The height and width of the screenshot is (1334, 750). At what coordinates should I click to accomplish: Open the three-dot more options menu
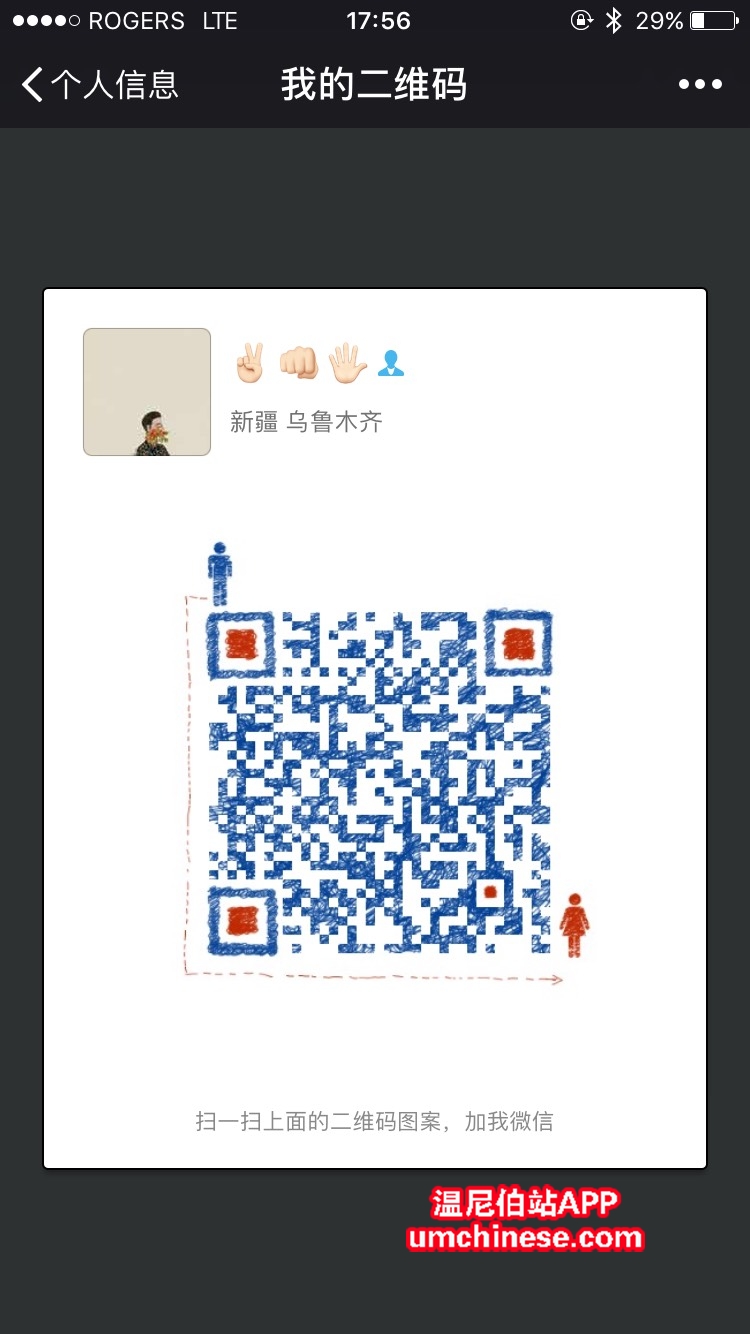[x=700, y=85]
